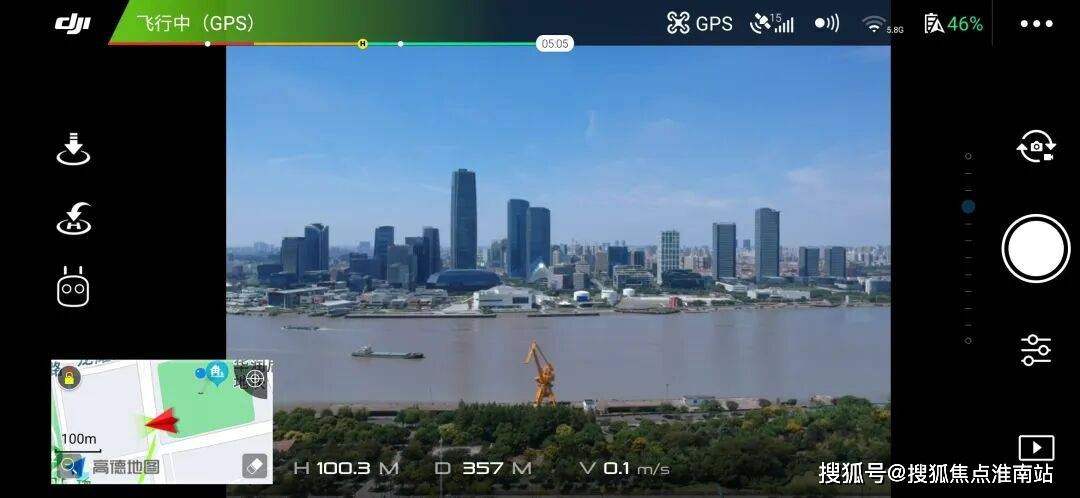Tap the DJI logo to go back
This screenshot has width=1080, height=498.
pos(72,23)
